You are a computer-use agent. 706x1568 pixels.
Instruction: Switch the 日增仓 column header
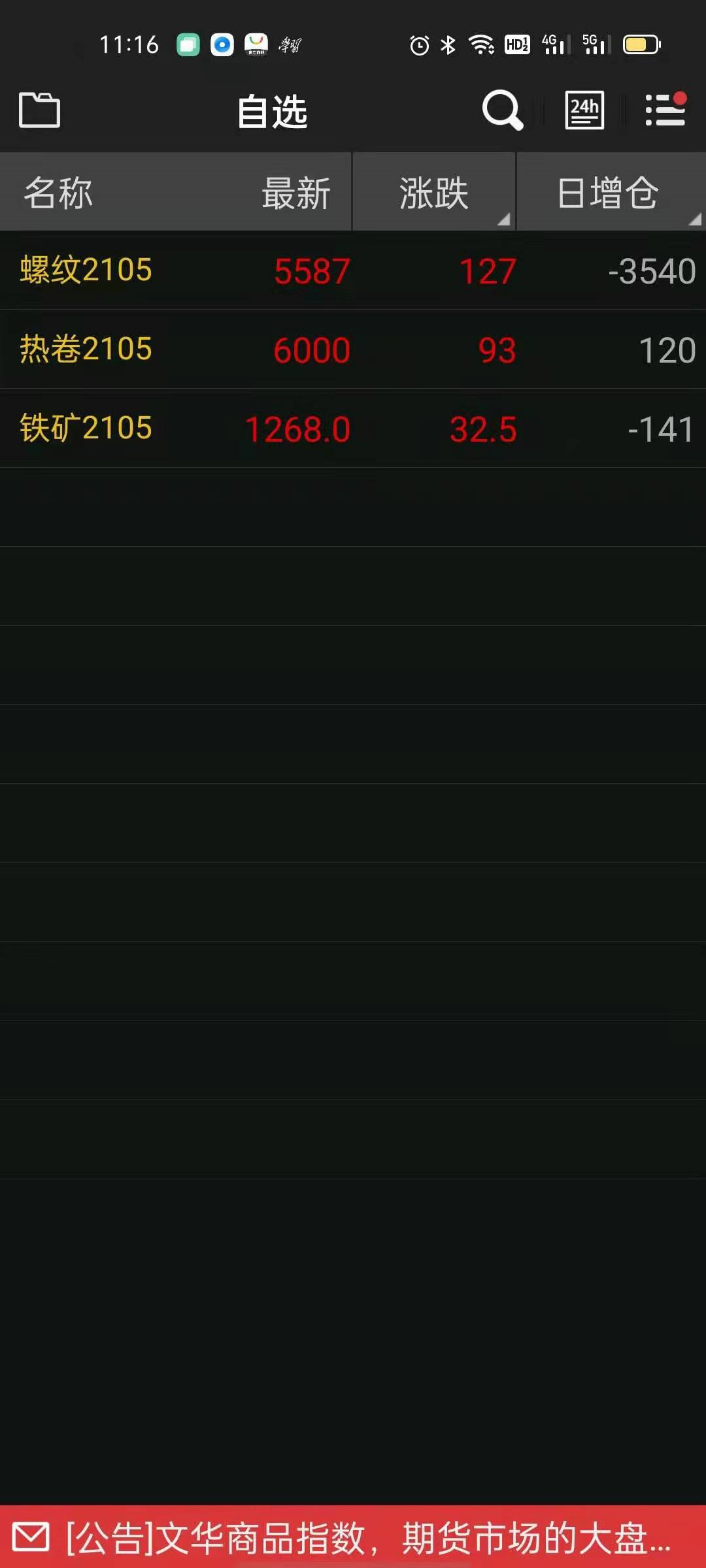pos(611,192)
